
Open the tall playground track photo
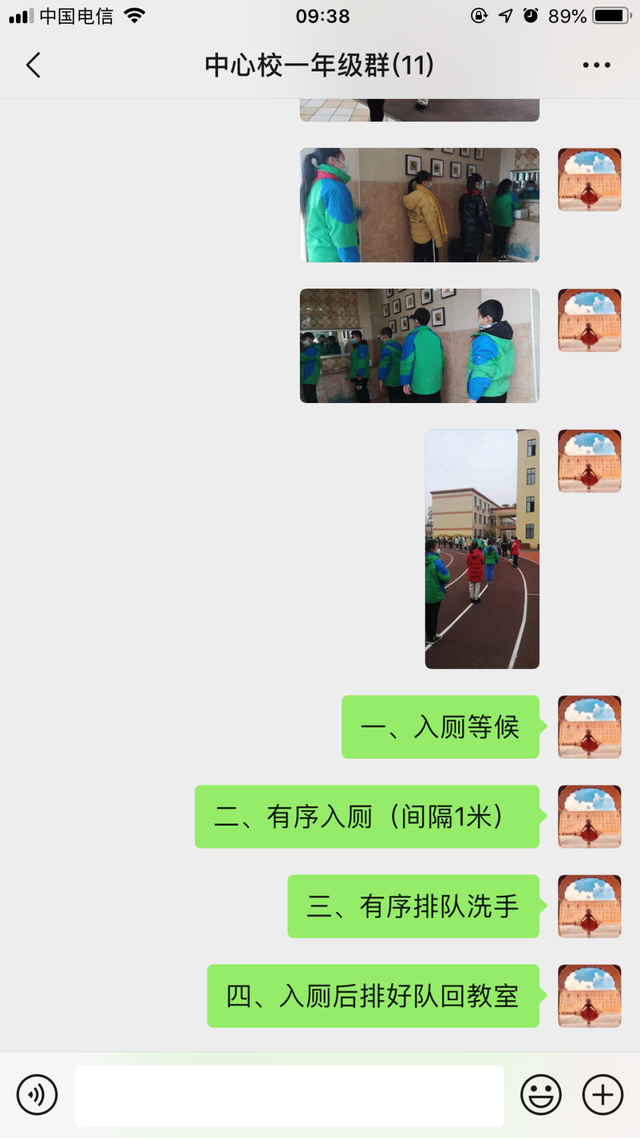482,549
